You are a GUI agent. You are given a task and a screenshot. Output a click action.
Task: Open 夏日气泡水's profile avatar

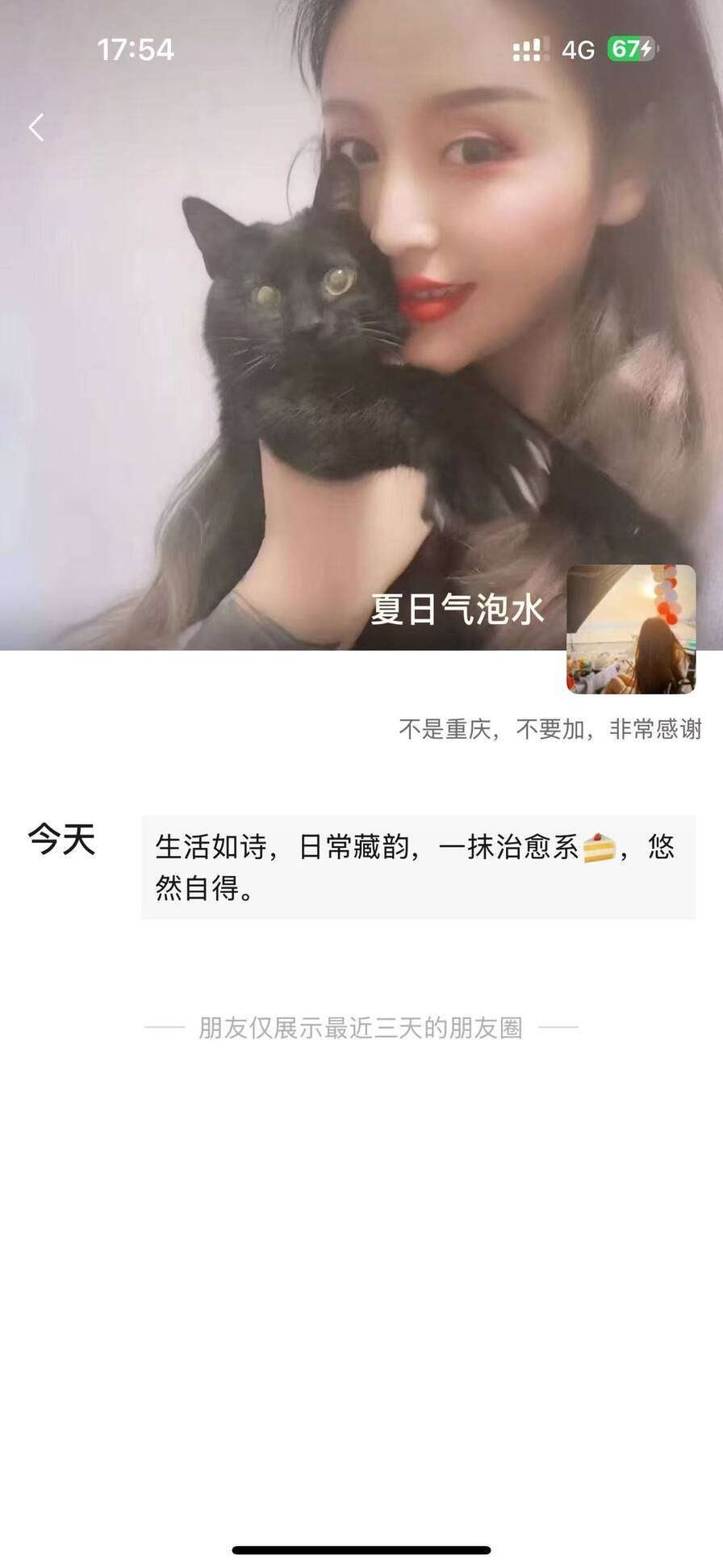631,629
